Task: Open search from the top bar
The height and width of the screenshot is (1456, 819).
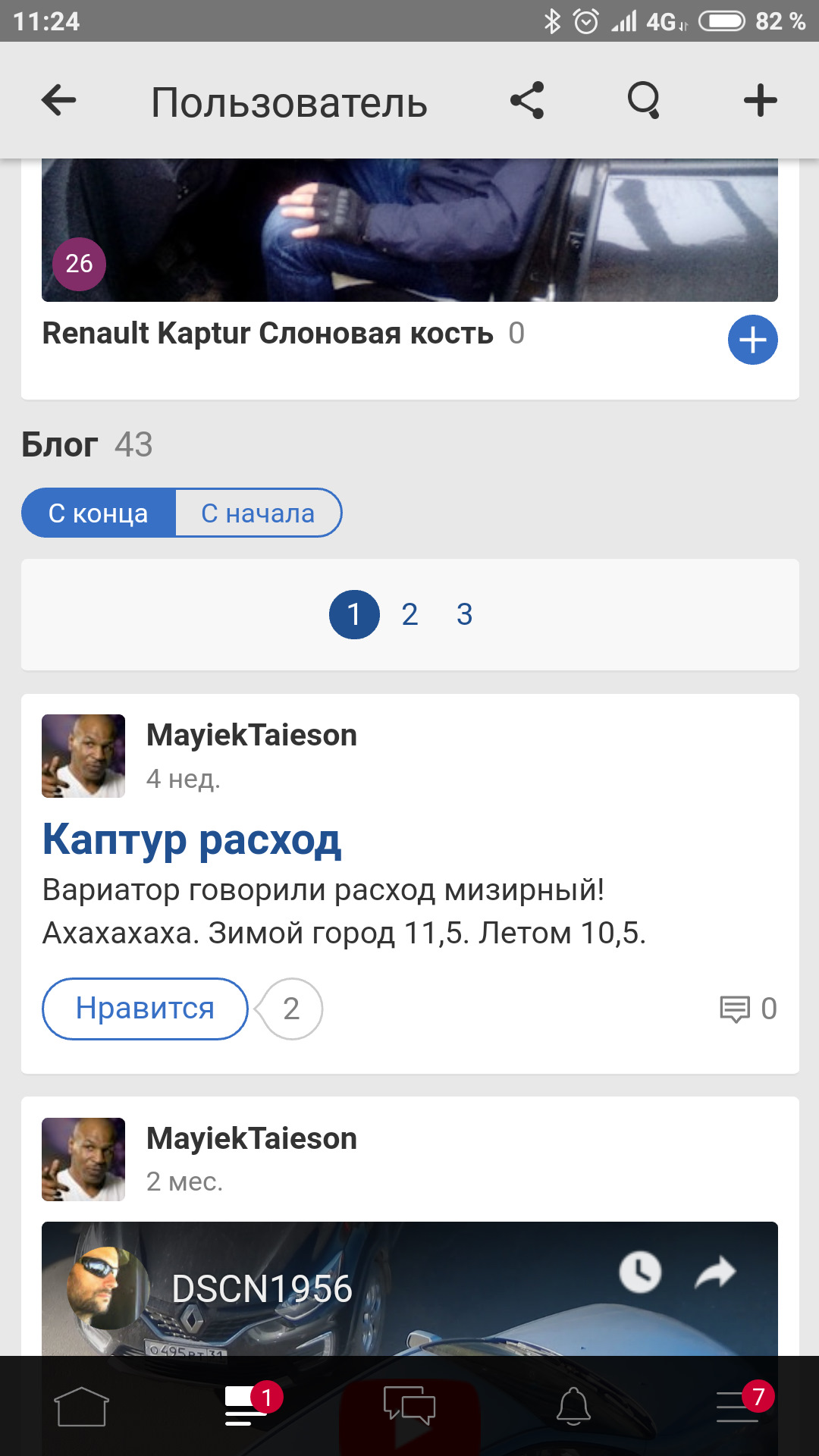Action: point(644,100)
